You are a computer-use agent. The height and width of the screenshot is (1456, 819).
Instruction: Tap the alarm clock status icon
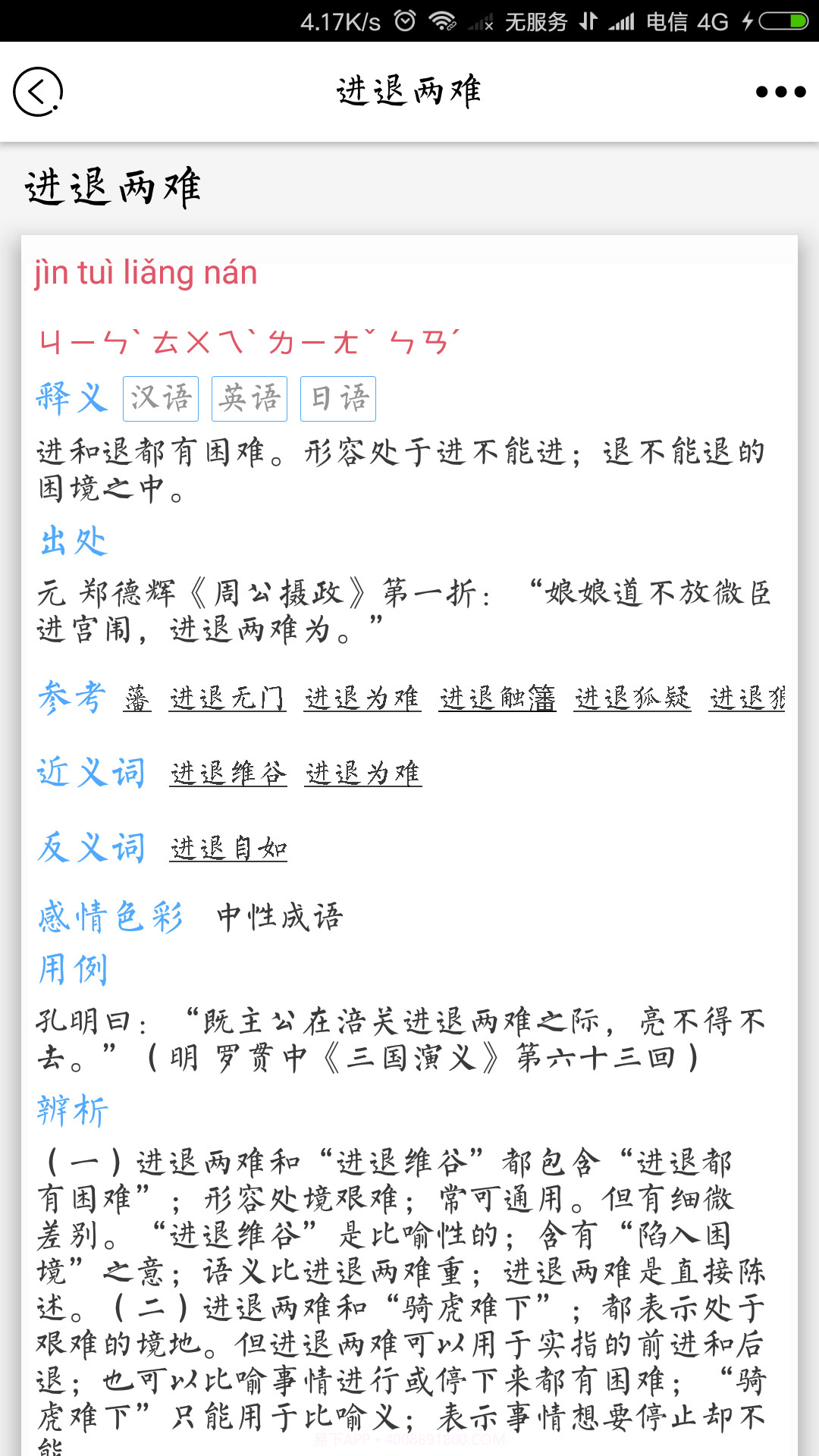[406, 22]
